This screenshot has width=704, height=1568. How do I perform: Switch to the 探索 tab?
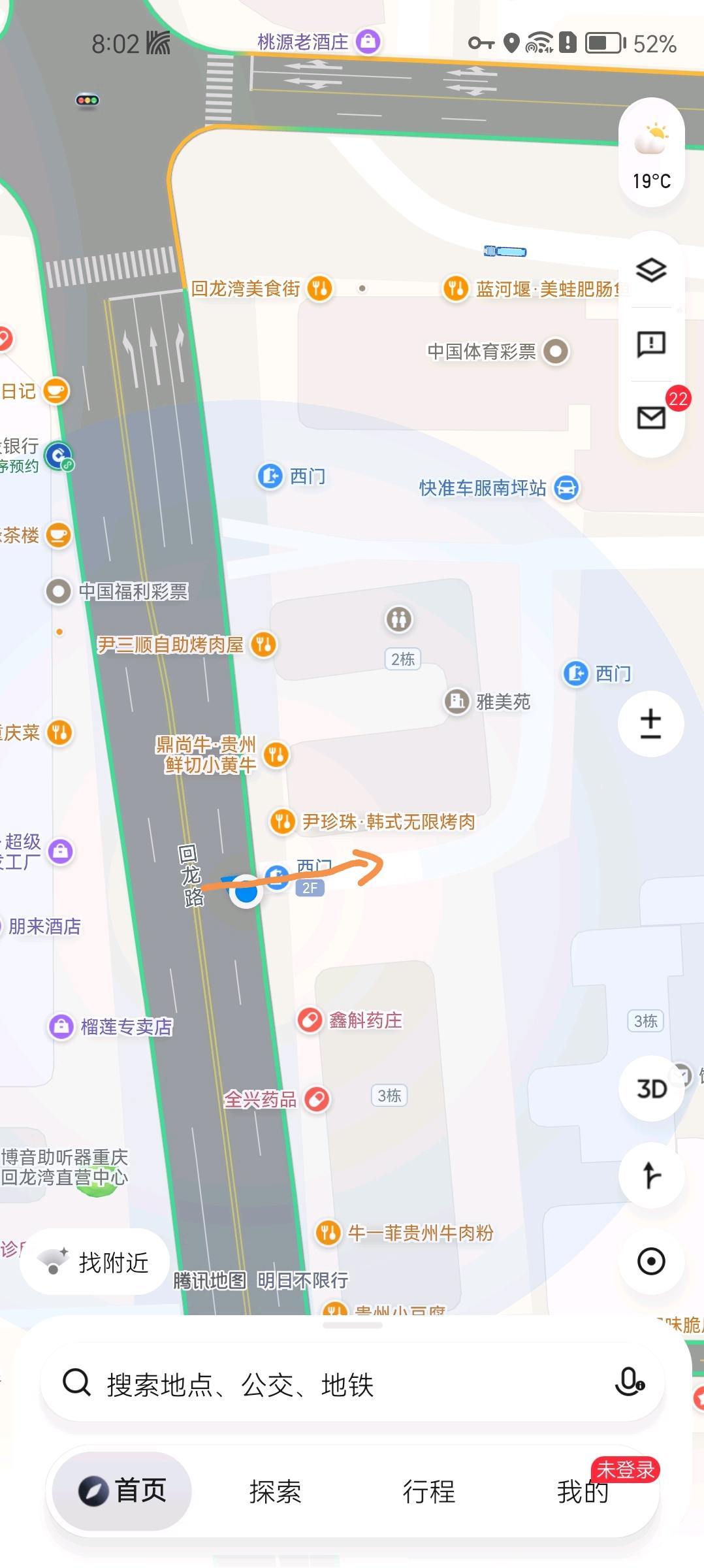[x=275, y=1492]
